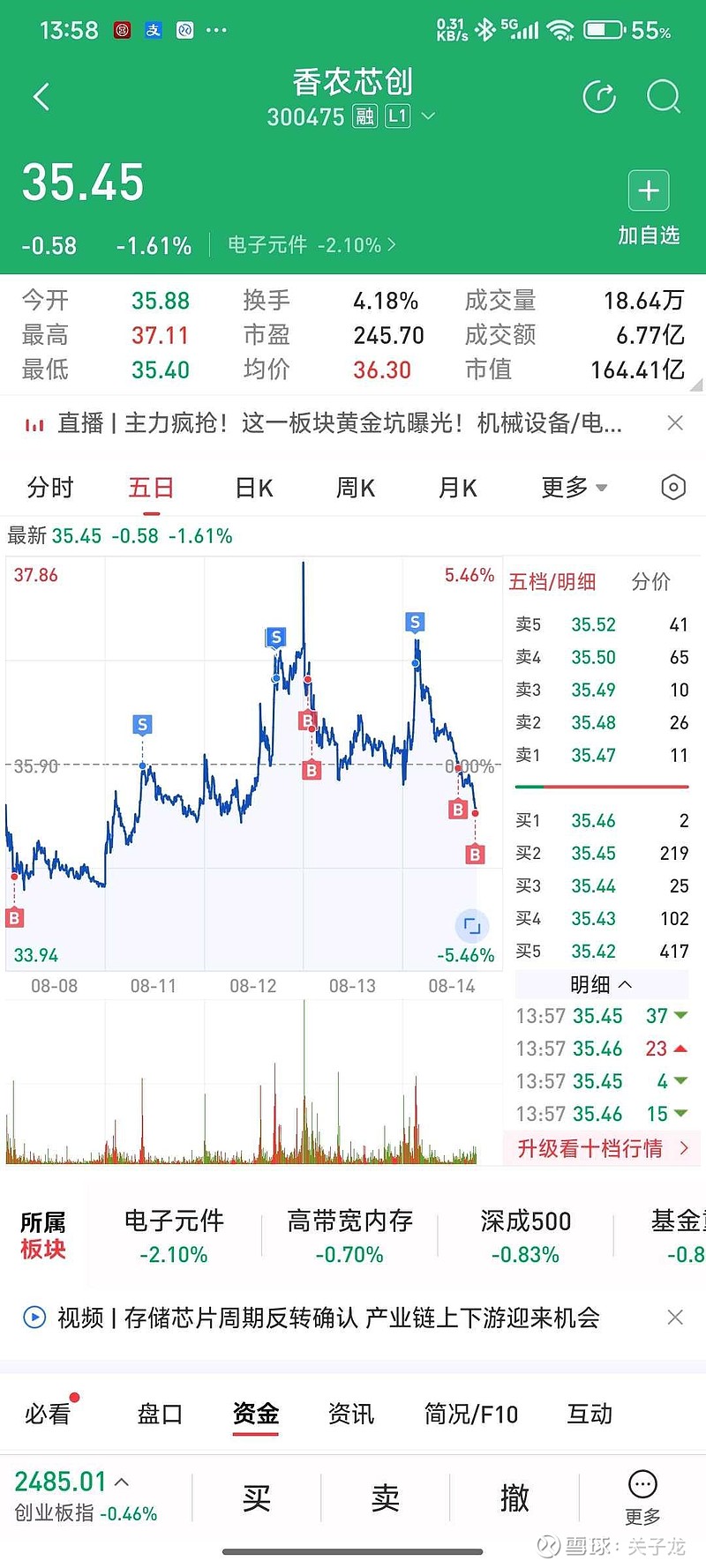Tap 升级看十档行情 upgrade link

click(x=603, y=1148)
